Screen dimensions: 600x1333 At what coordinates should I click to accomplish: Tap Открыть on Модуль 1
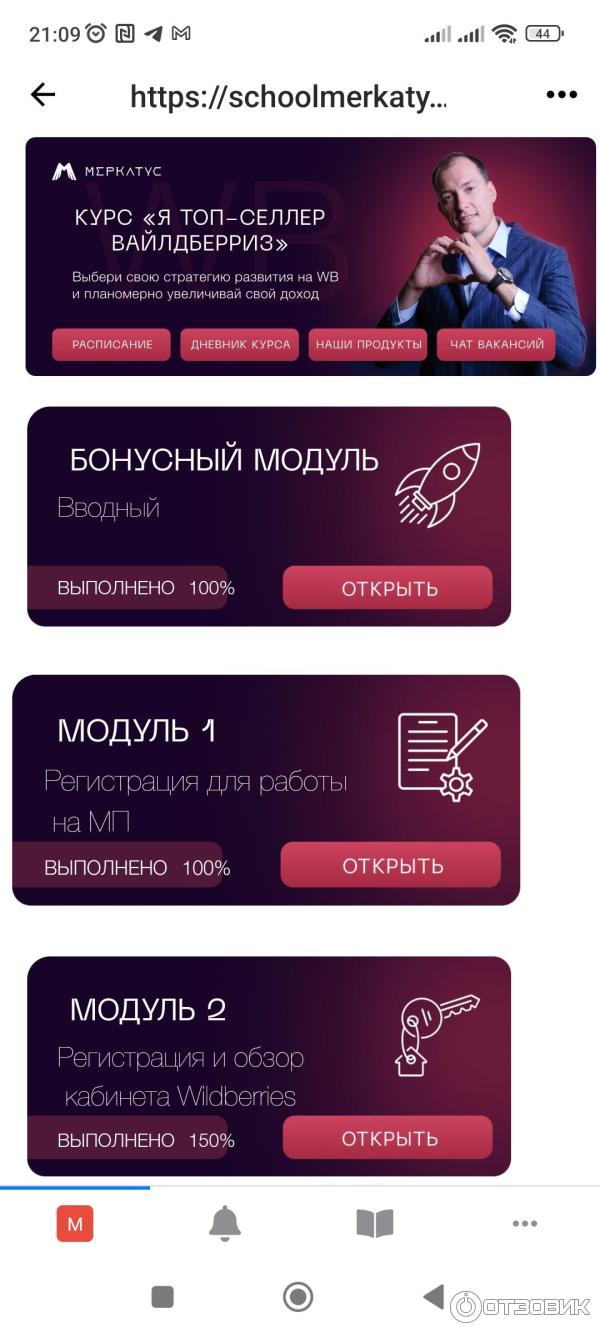(390, 865)
